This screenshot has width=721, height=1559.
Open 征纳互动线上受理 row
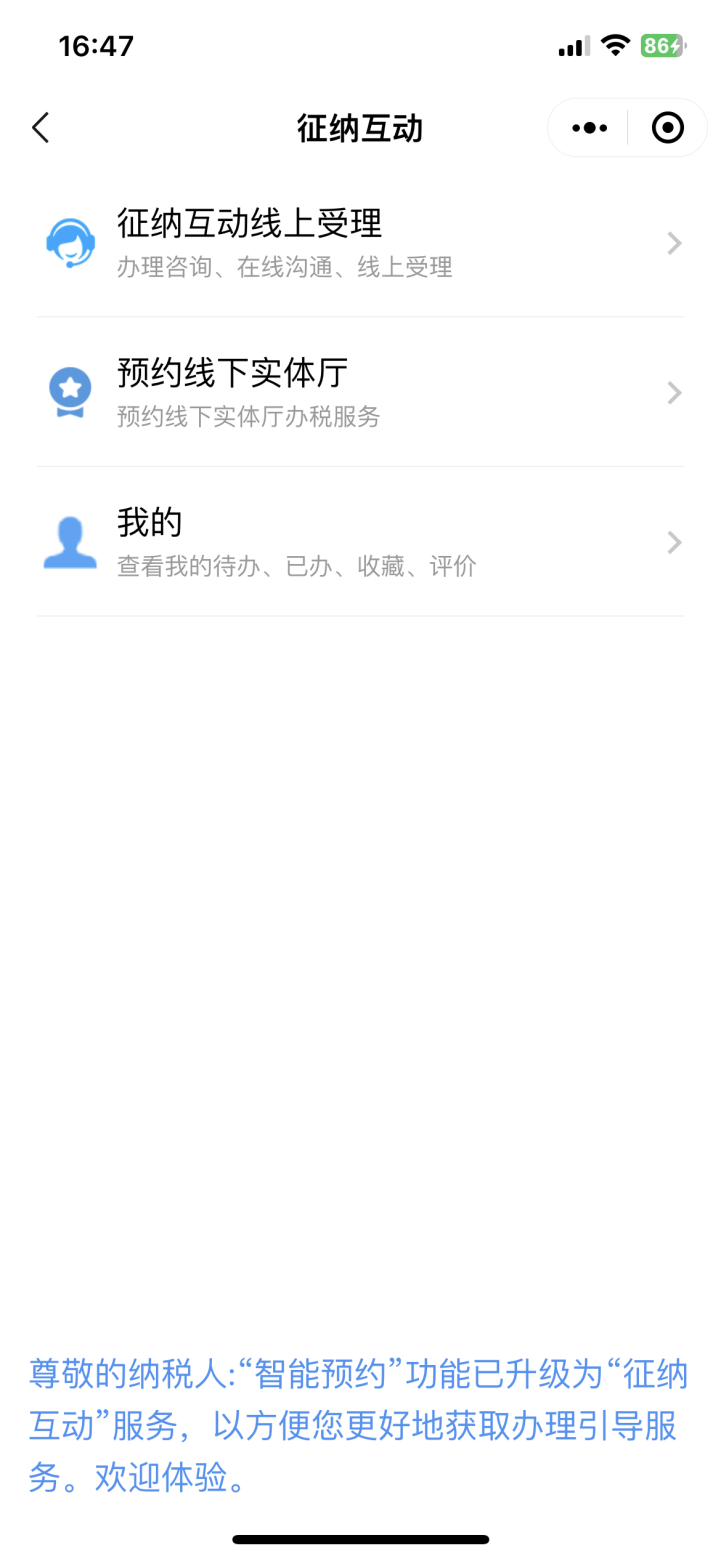360,243
